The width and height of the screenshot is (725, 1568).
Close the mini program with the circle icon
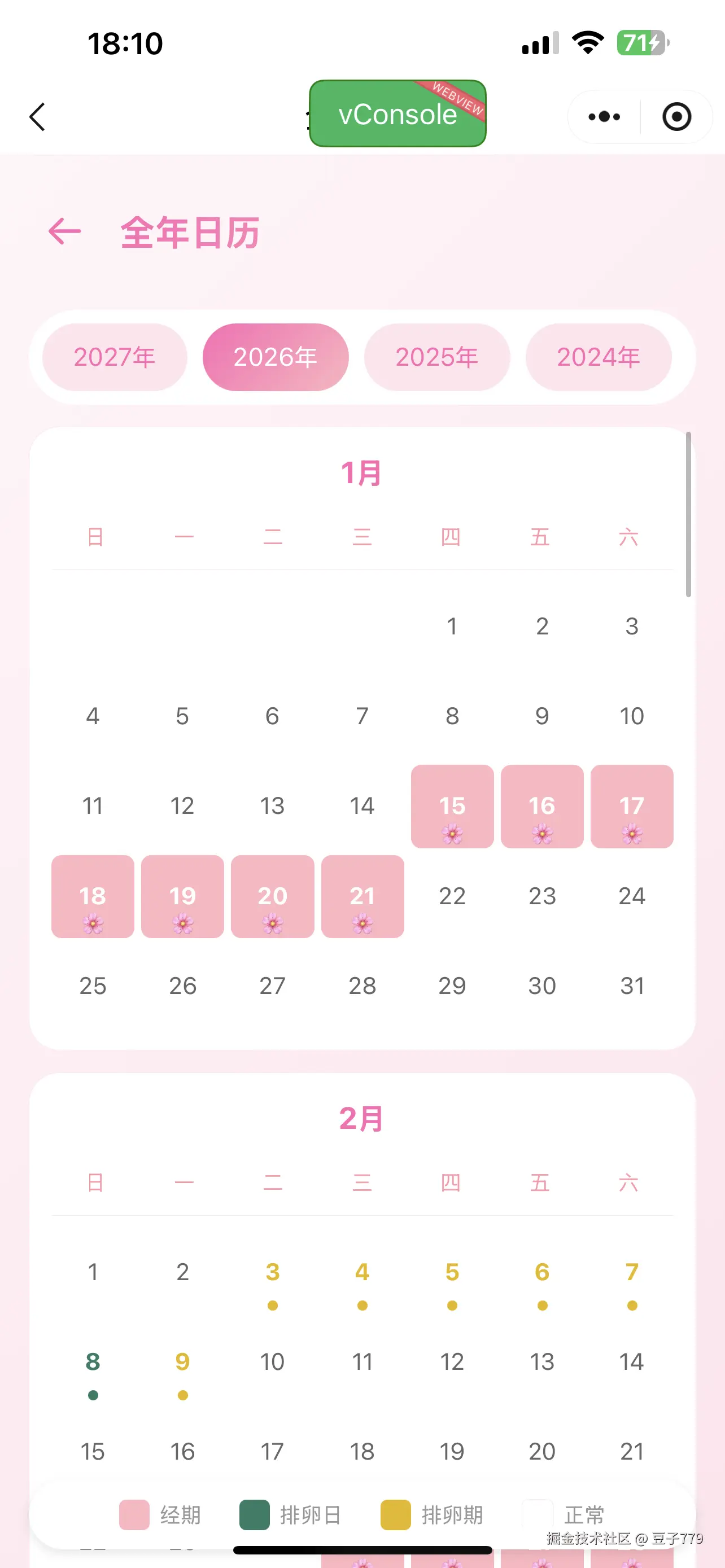coord(676,116)
